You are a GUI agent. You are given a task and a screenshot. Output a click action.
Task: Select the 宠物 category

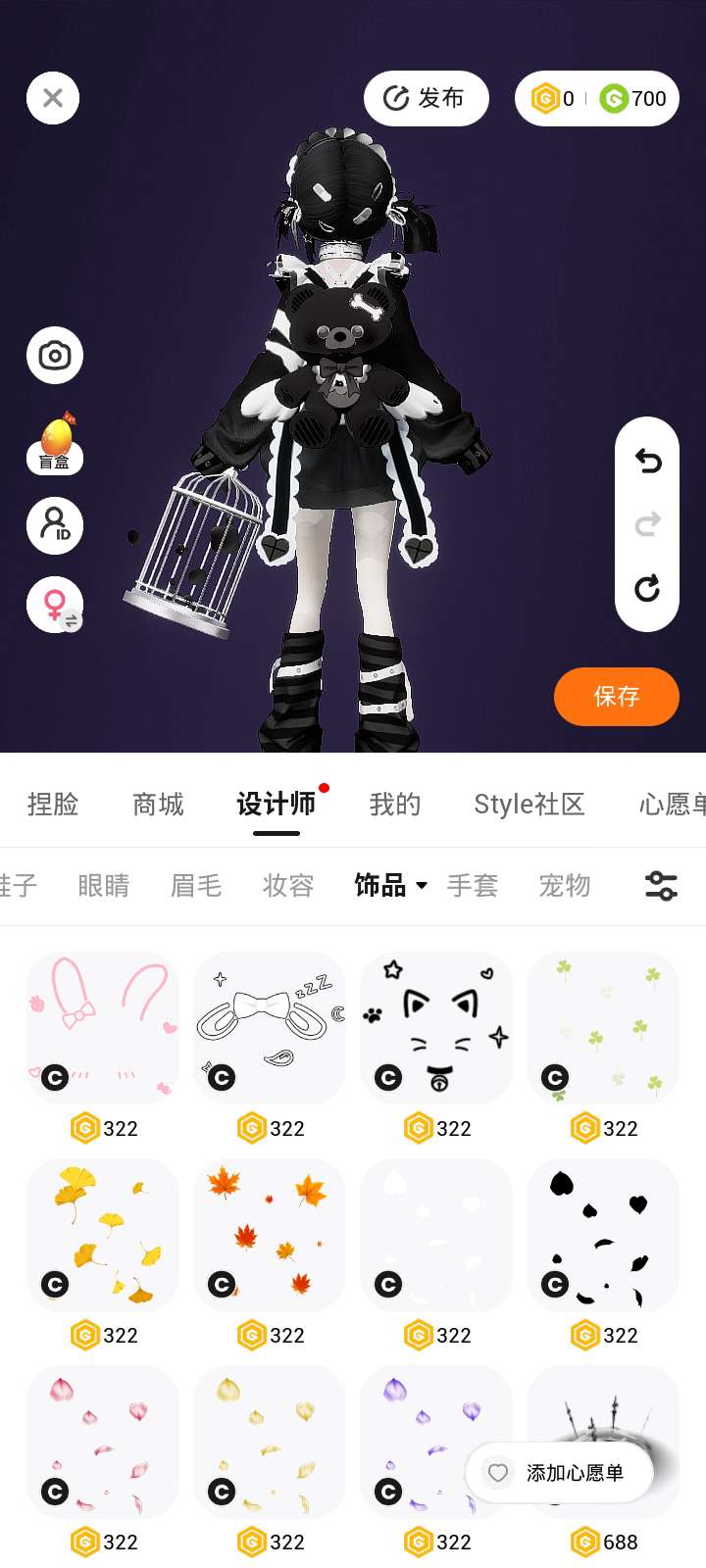(x=565, y=886)
